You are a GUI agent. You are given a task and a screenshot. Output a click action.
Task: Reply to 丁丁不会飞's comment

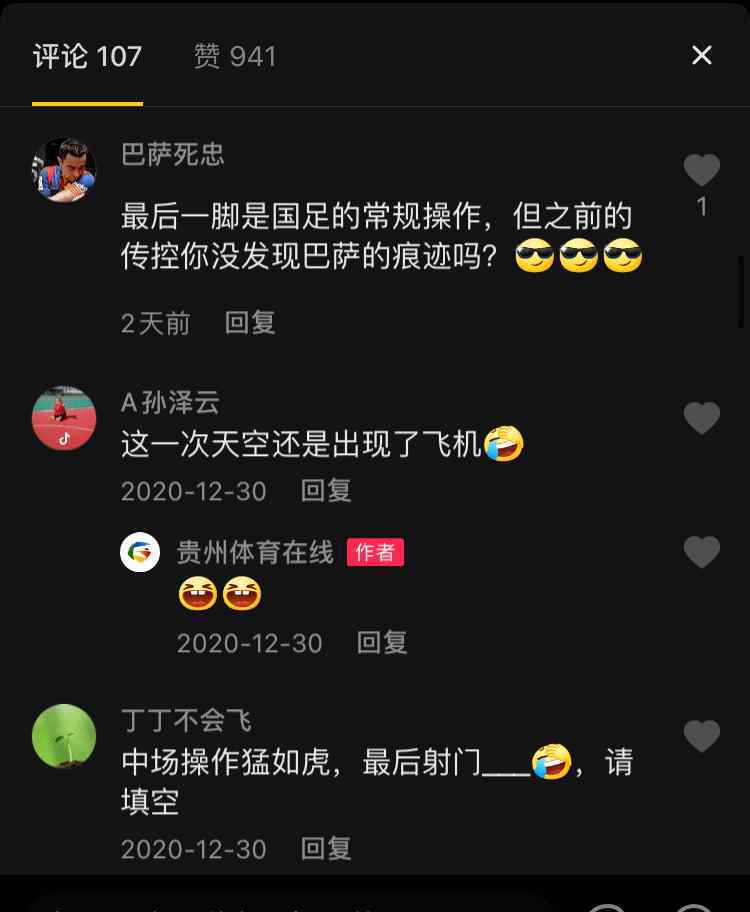coord(326,849)
